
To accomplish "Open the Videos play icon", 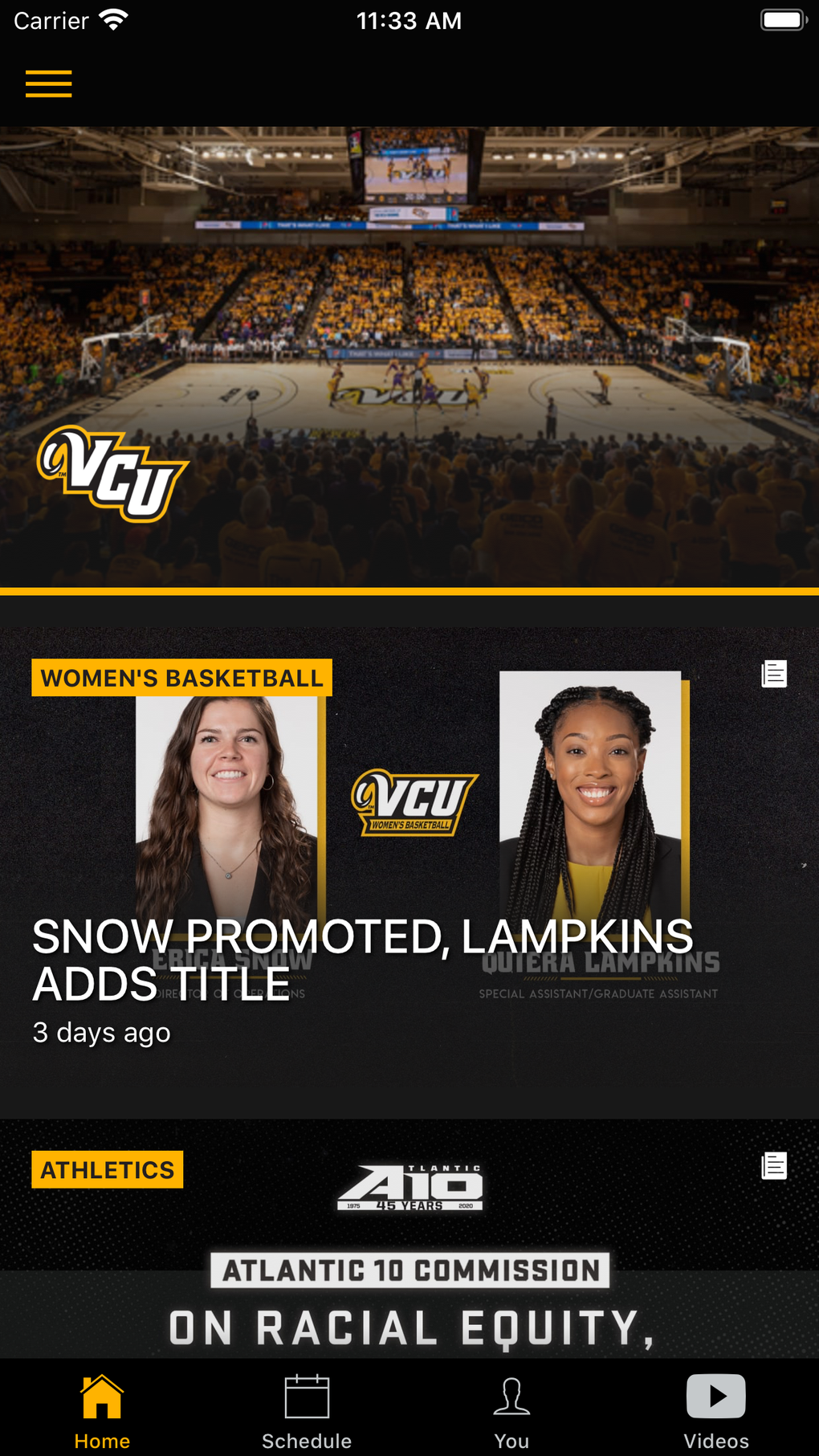I will [x=715, y=1396].
